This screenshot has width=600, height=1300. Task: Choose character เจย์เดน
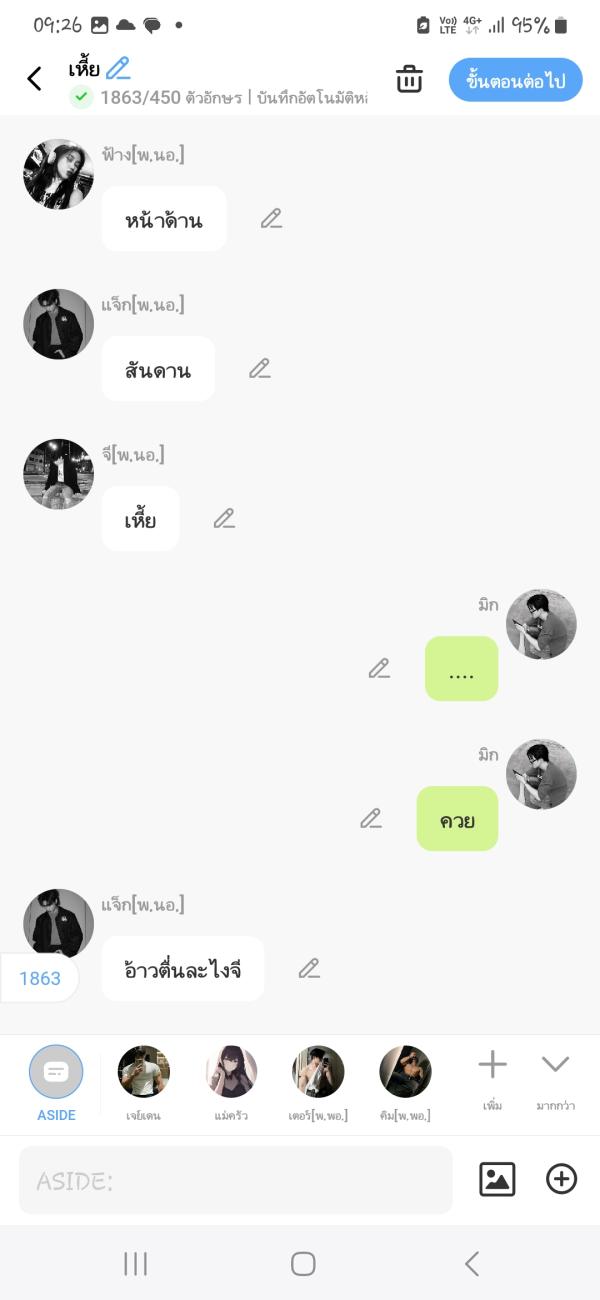pos(144,1082)
